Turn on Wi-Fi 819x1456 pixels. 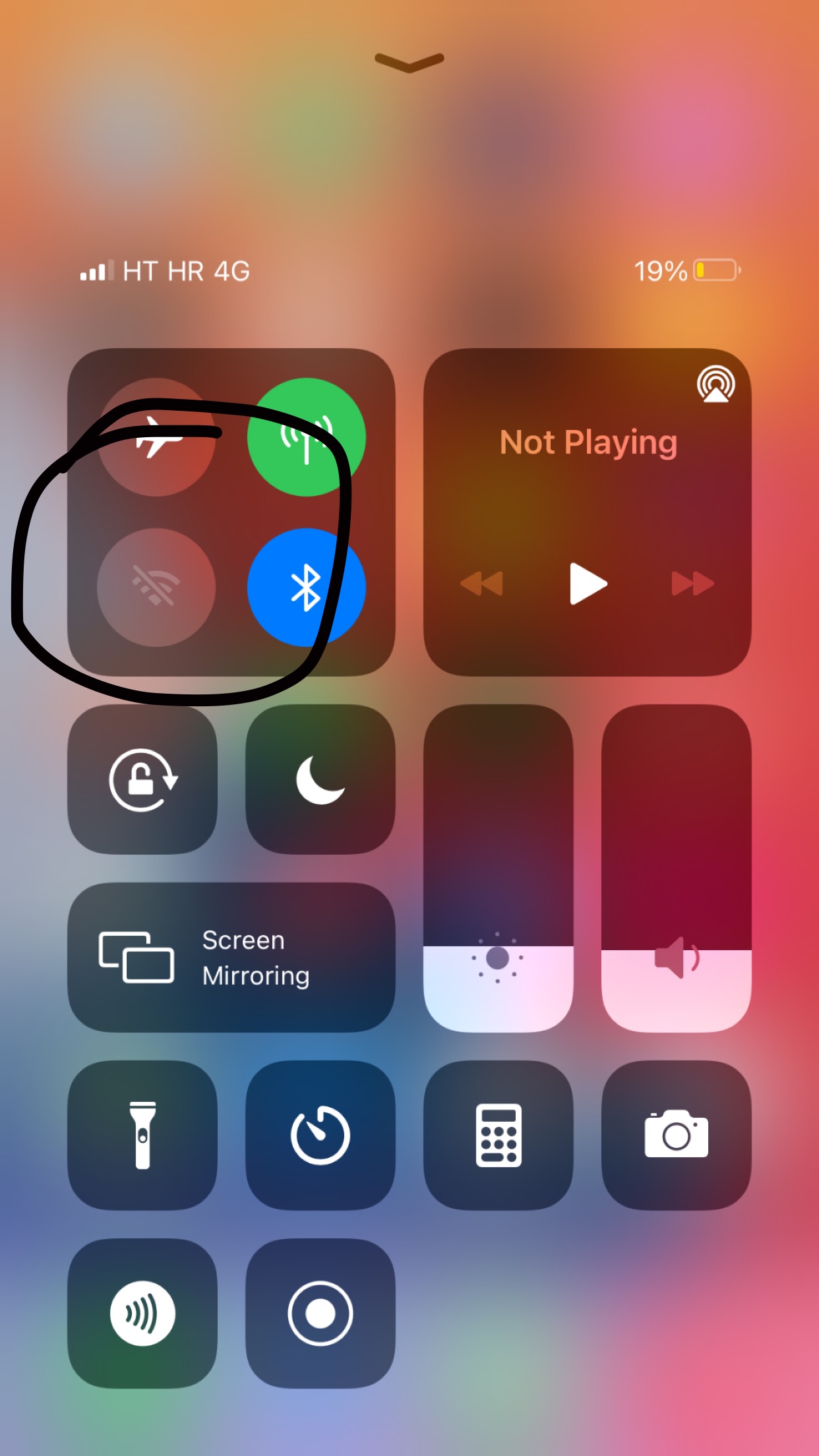click(x=156, y=587)
